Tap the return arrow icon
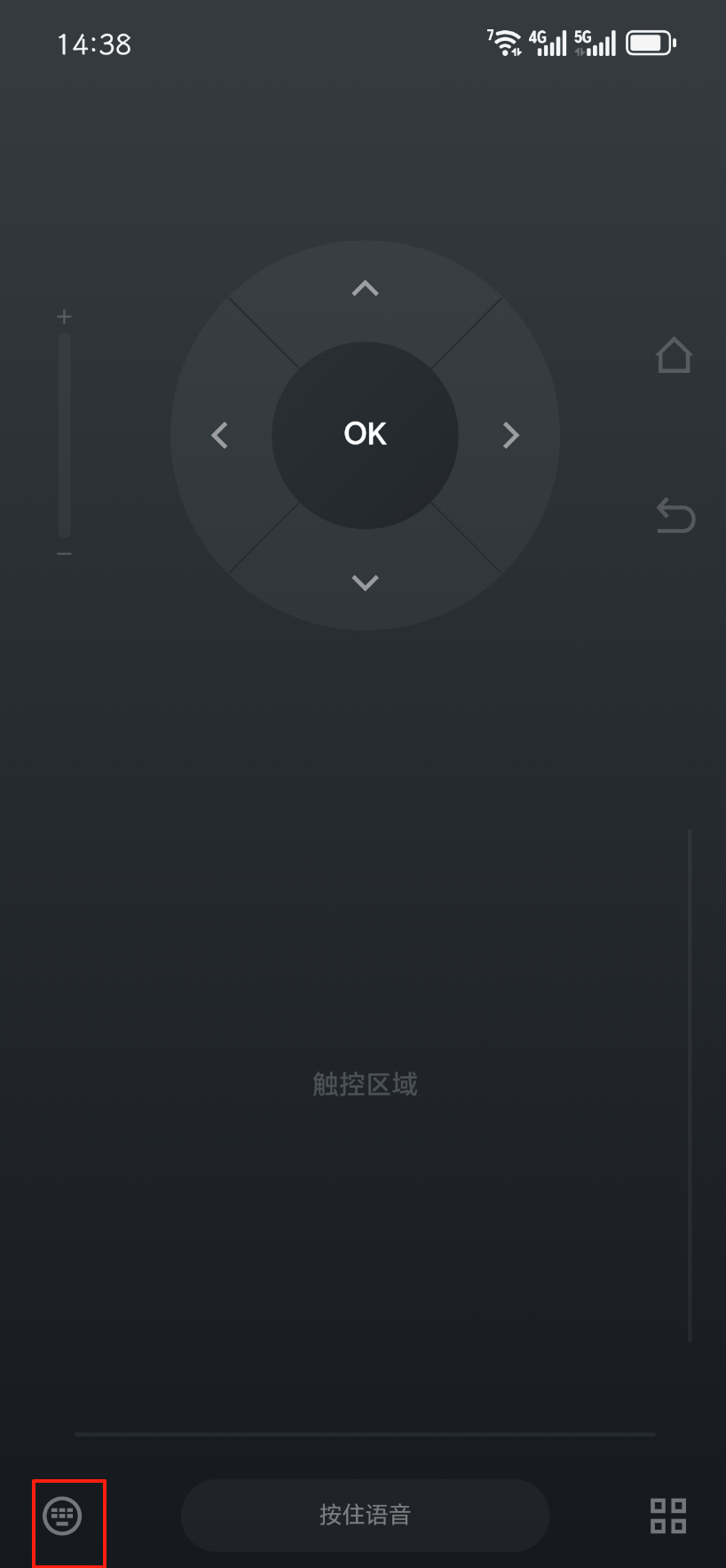 tap(675, 516)
